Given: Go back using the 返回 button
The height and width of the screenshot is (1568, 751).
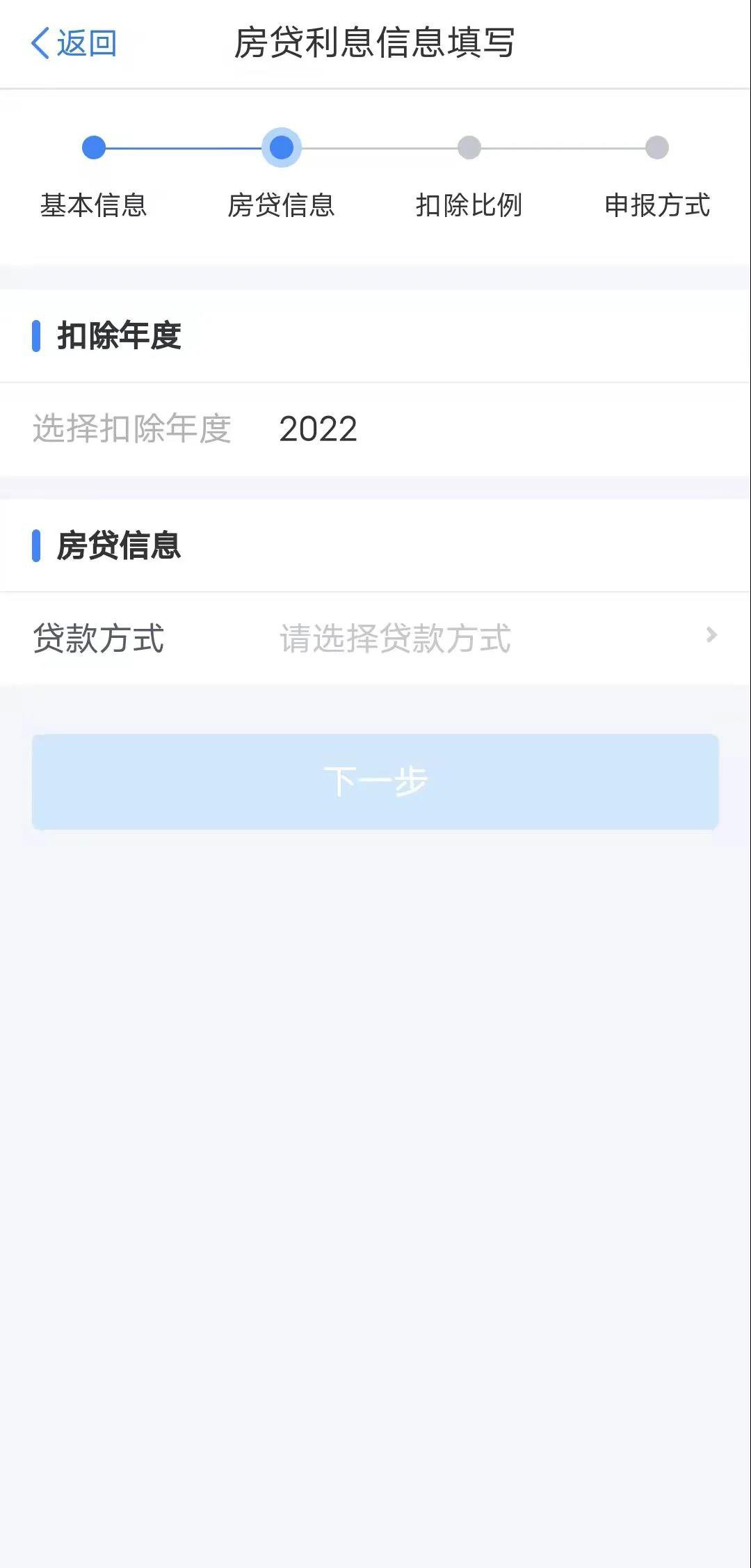Looking at the screenshot, I should [74, 43].
